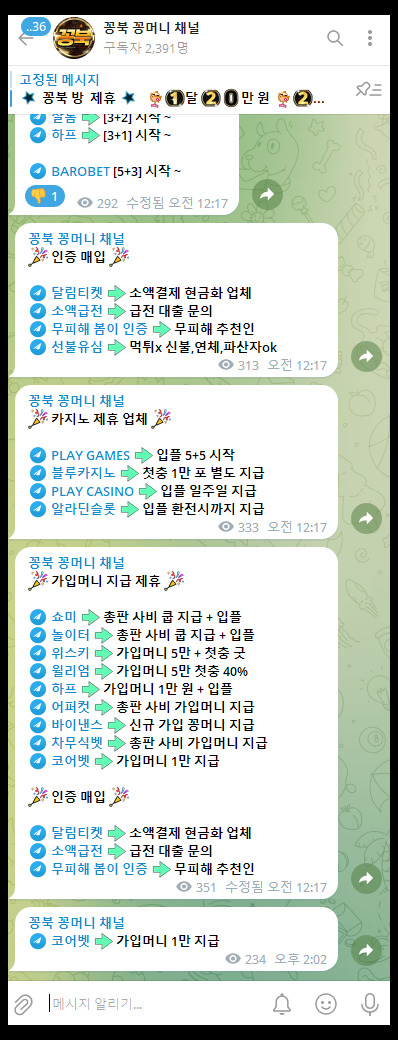
Task: Open the 알라딘슬롯 link
Action: click(x=83, y=509)
